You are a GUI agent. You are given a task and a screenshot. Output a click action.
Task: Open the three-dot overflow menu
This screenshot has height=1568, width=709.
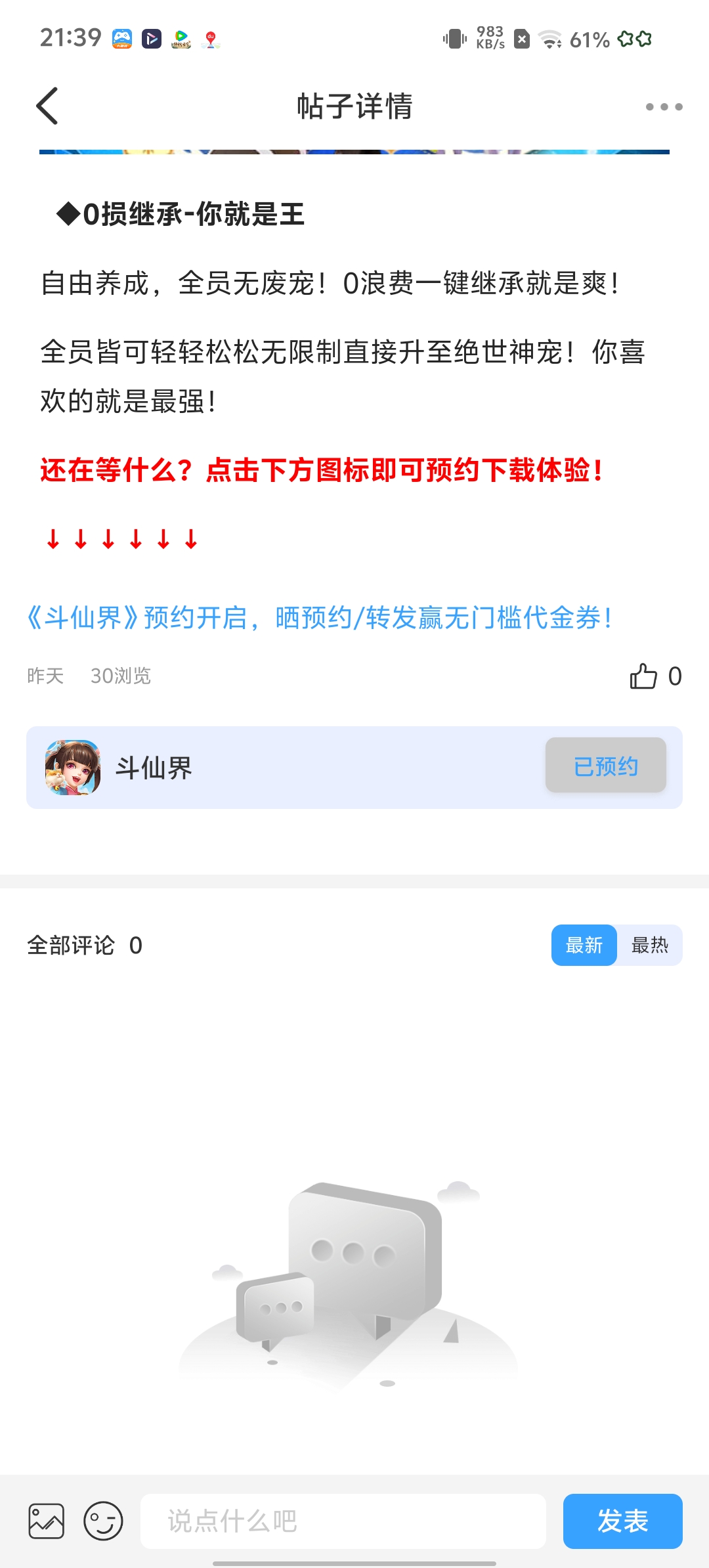pos(664,106)
